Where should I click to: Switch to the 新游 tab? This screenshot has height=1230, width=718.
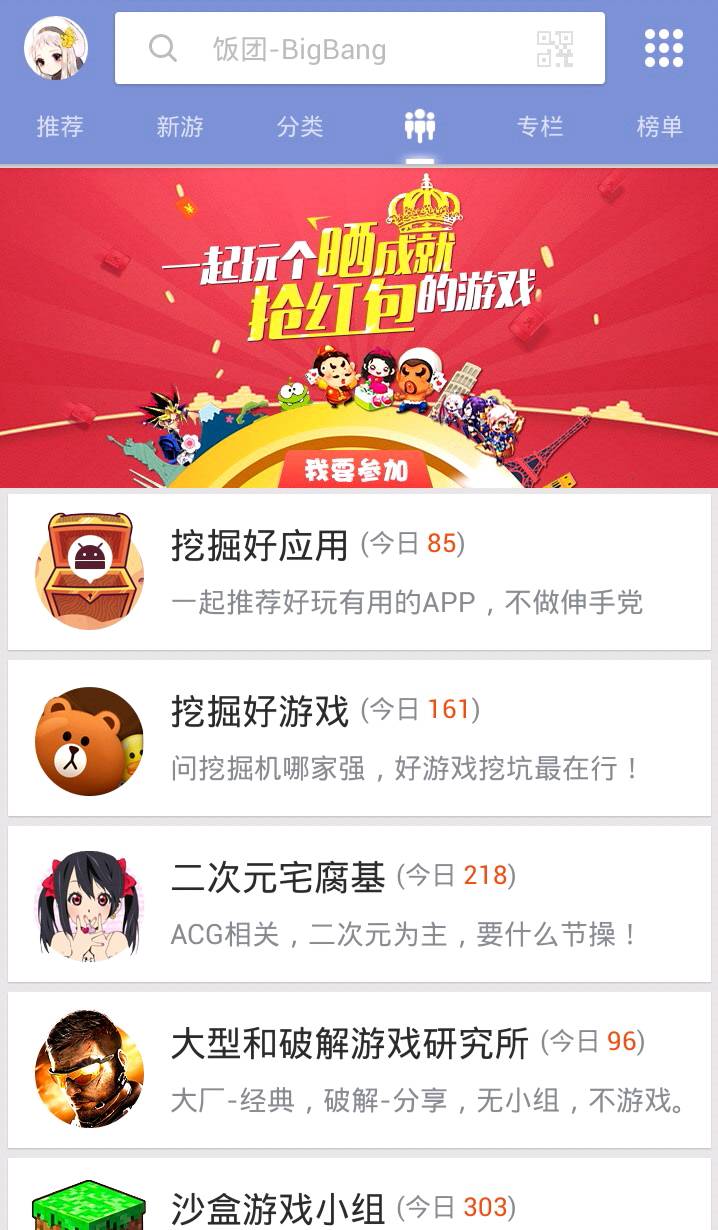[180, 127]
